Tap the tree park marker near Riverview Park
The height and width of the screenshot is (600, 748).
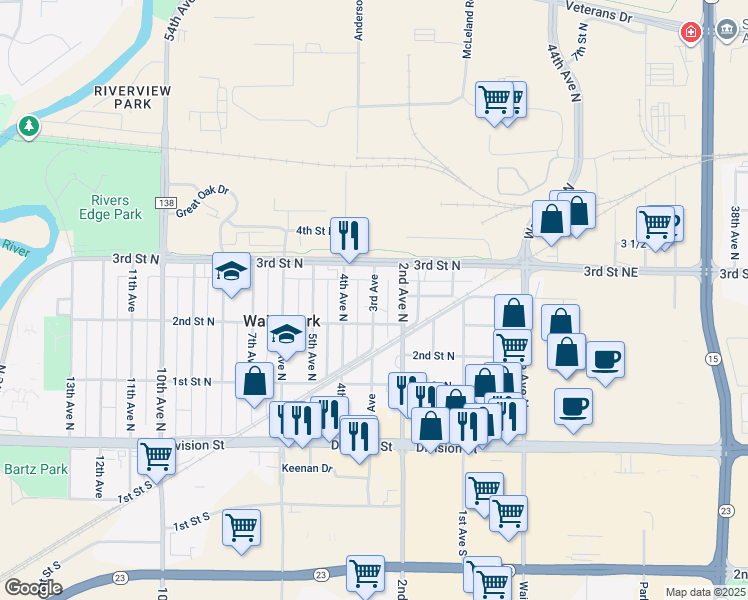click(x=29, y=127)
